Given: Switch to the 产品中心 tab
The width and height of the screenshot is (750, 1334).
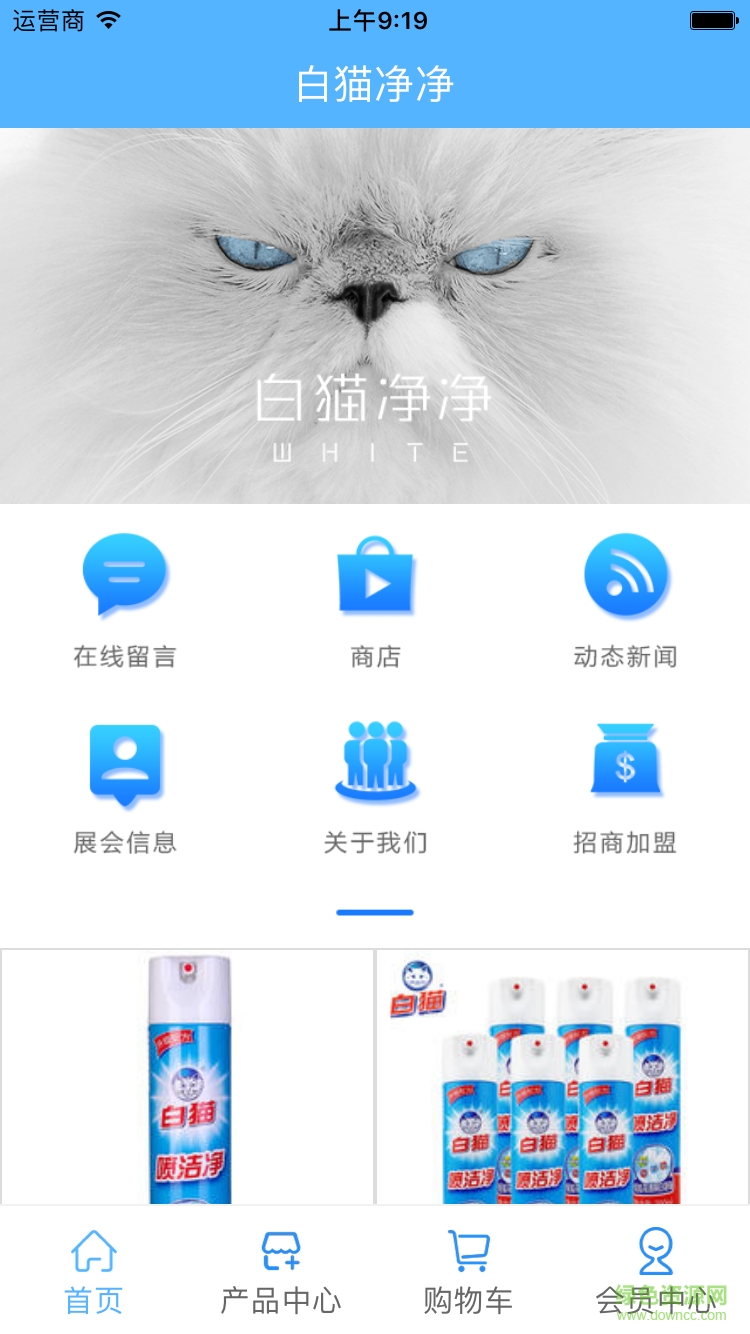Looking at the screenshot, I should click(x=280, y=1302).
